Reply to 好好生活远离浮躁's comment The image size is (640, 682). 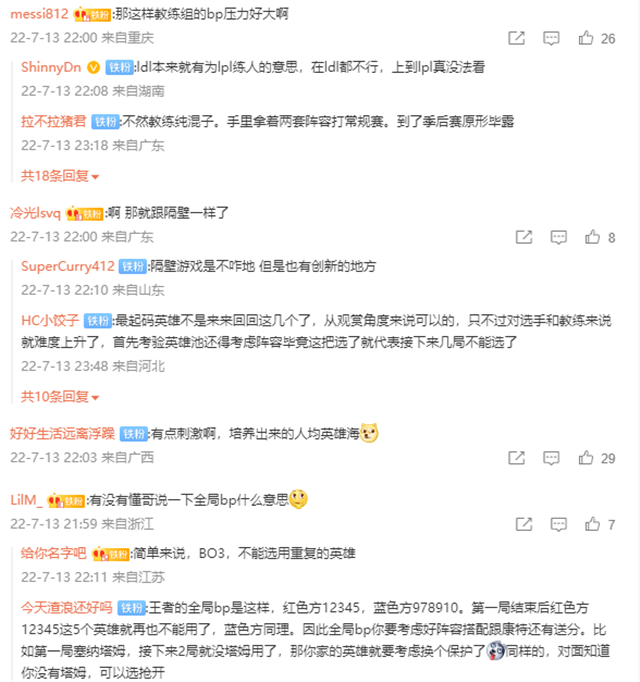551,458
